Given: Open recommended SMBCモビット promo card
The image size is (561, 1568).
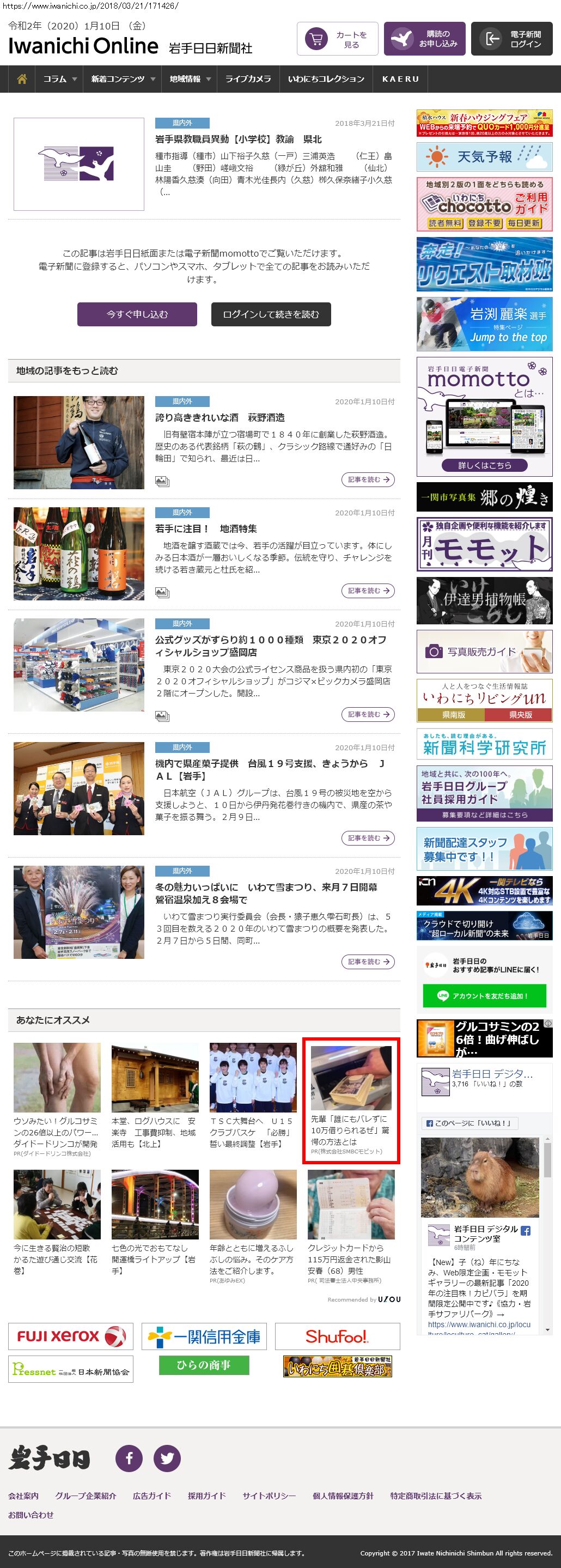Looking at the screenshot, I should [351, 1101].
